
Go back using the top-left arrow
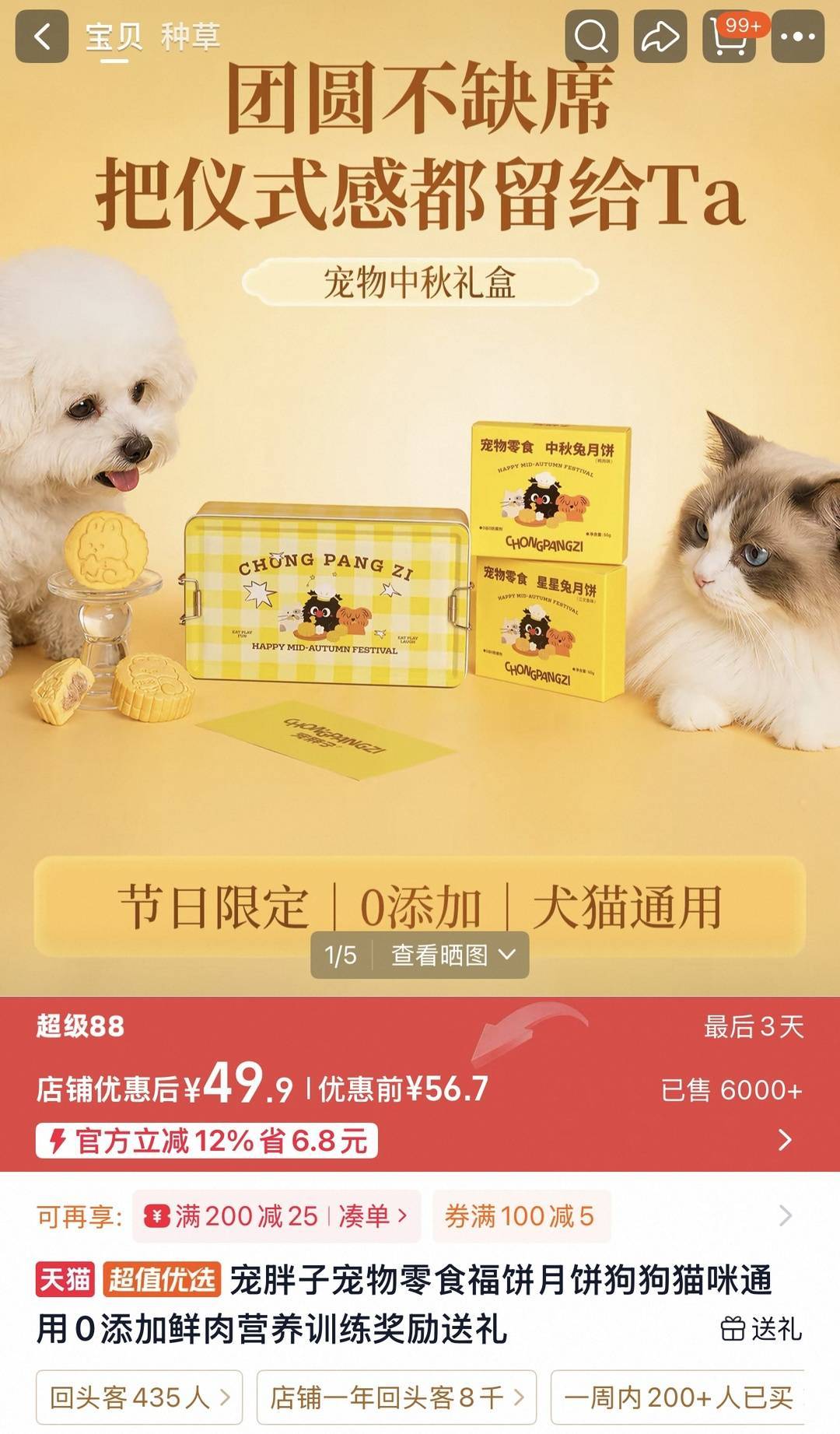click(41, 37)
